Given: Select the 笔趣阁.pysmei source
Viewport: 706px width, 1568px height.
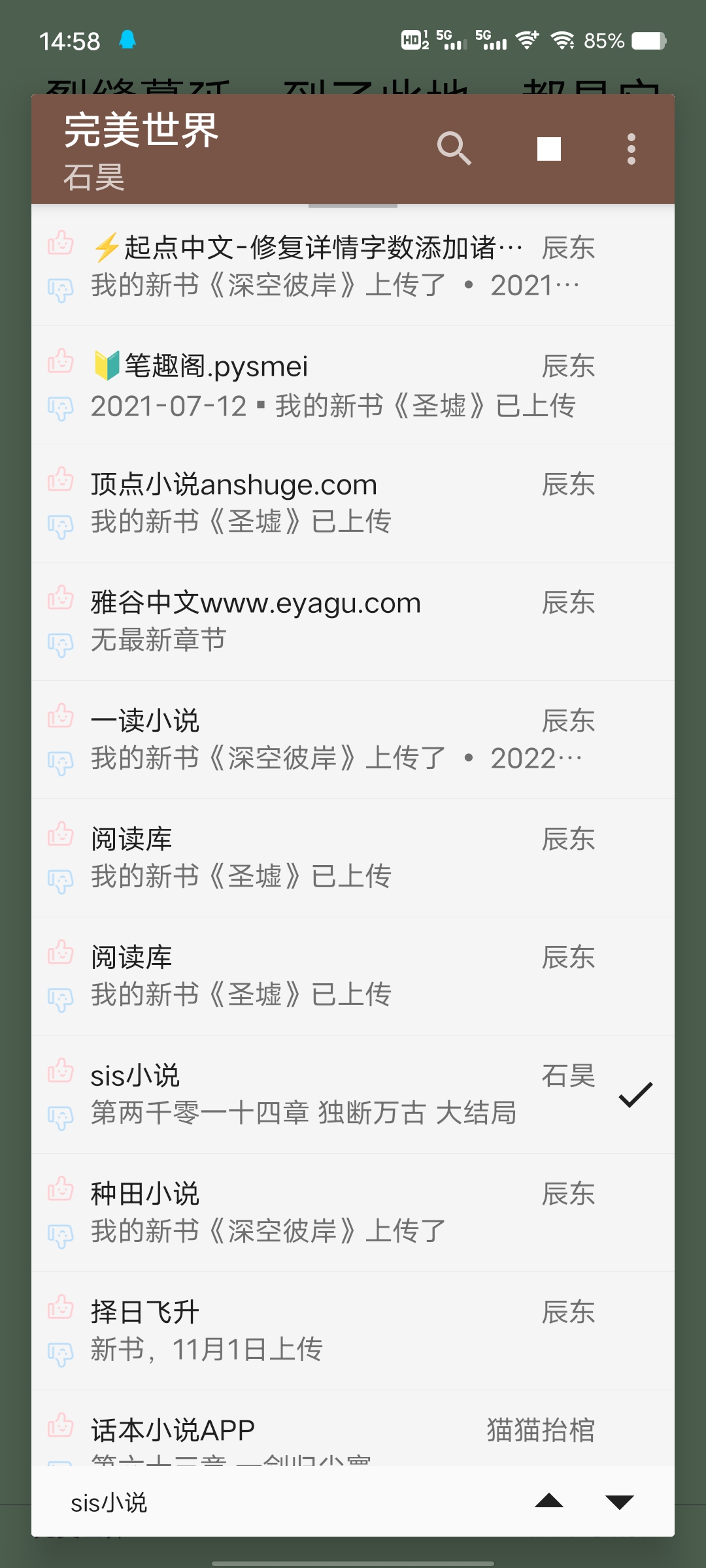Looking at the screenshot, I should point(353,385).
